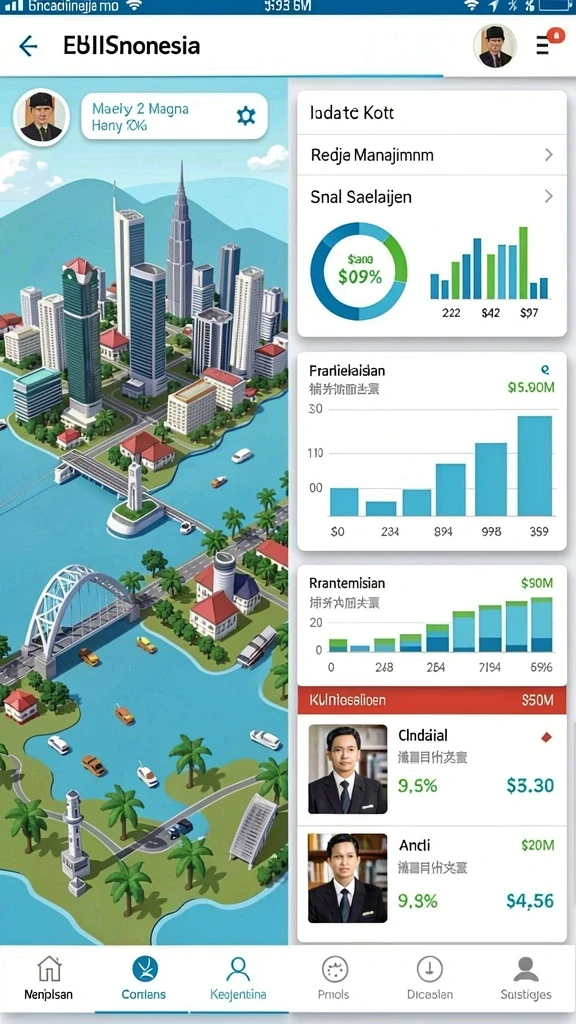The height and width of the screenshot is (1024, 576).
Task: Switch to the Nenplsan home tab
Action: click(x=48, y=978)
